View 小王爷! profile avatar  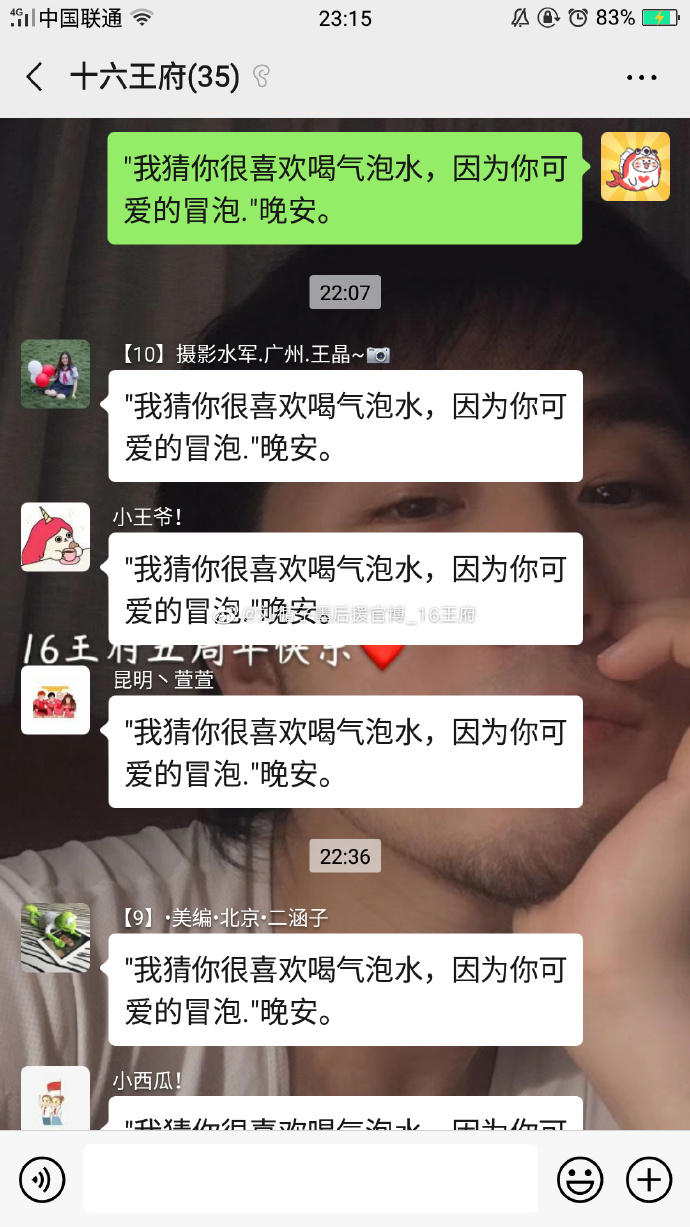[55, 537]
